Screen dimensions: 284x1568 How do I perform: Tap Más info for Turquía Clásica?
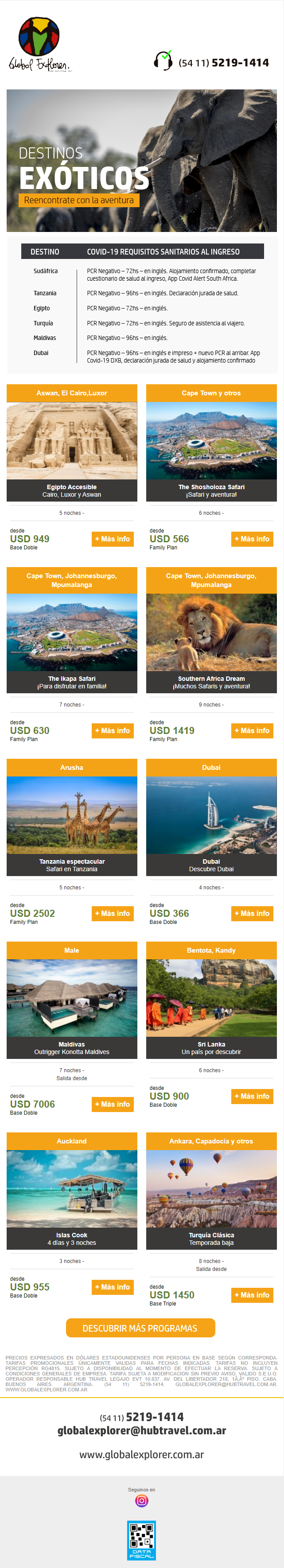pos(252,1295)
